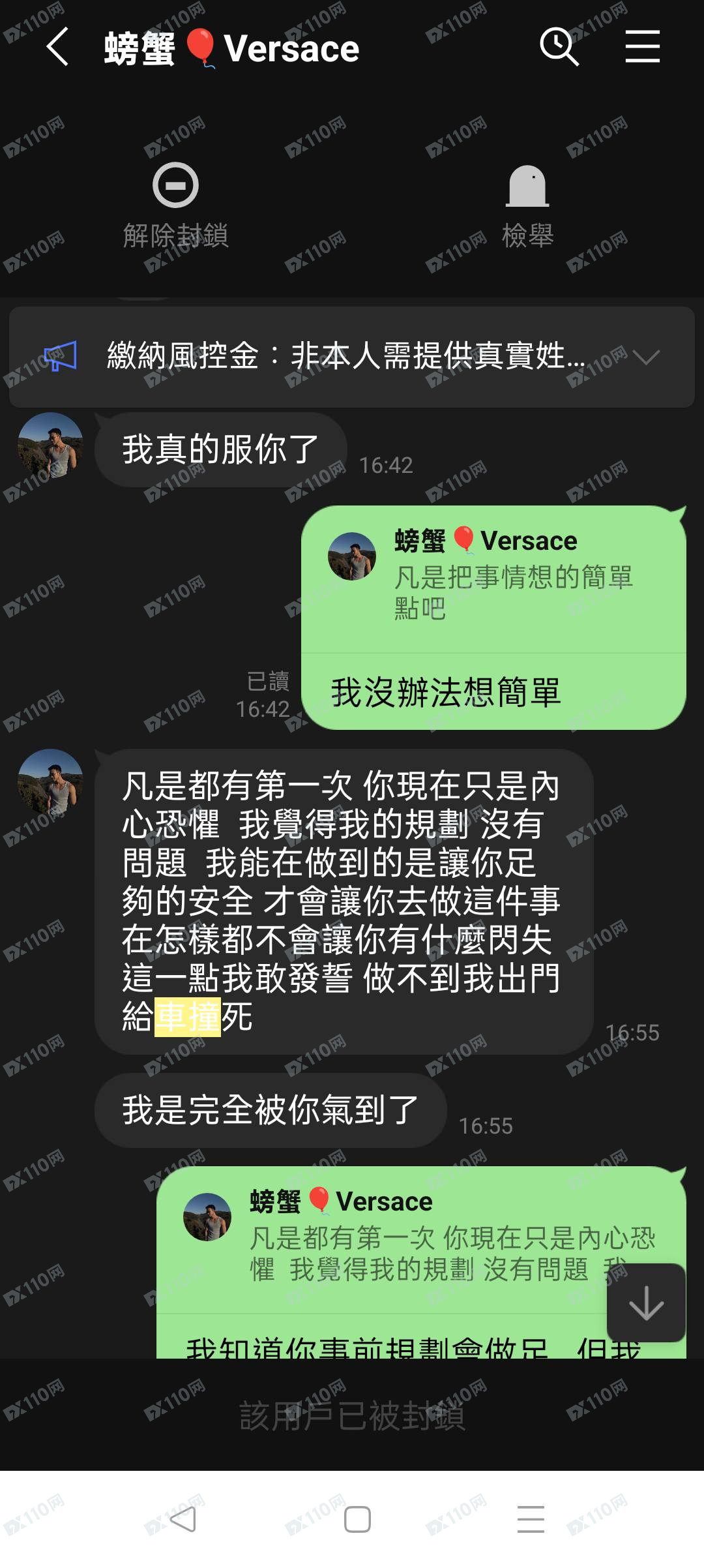Jump to the latest messages
The image size is (704, 1568).
click(646, 1303)
